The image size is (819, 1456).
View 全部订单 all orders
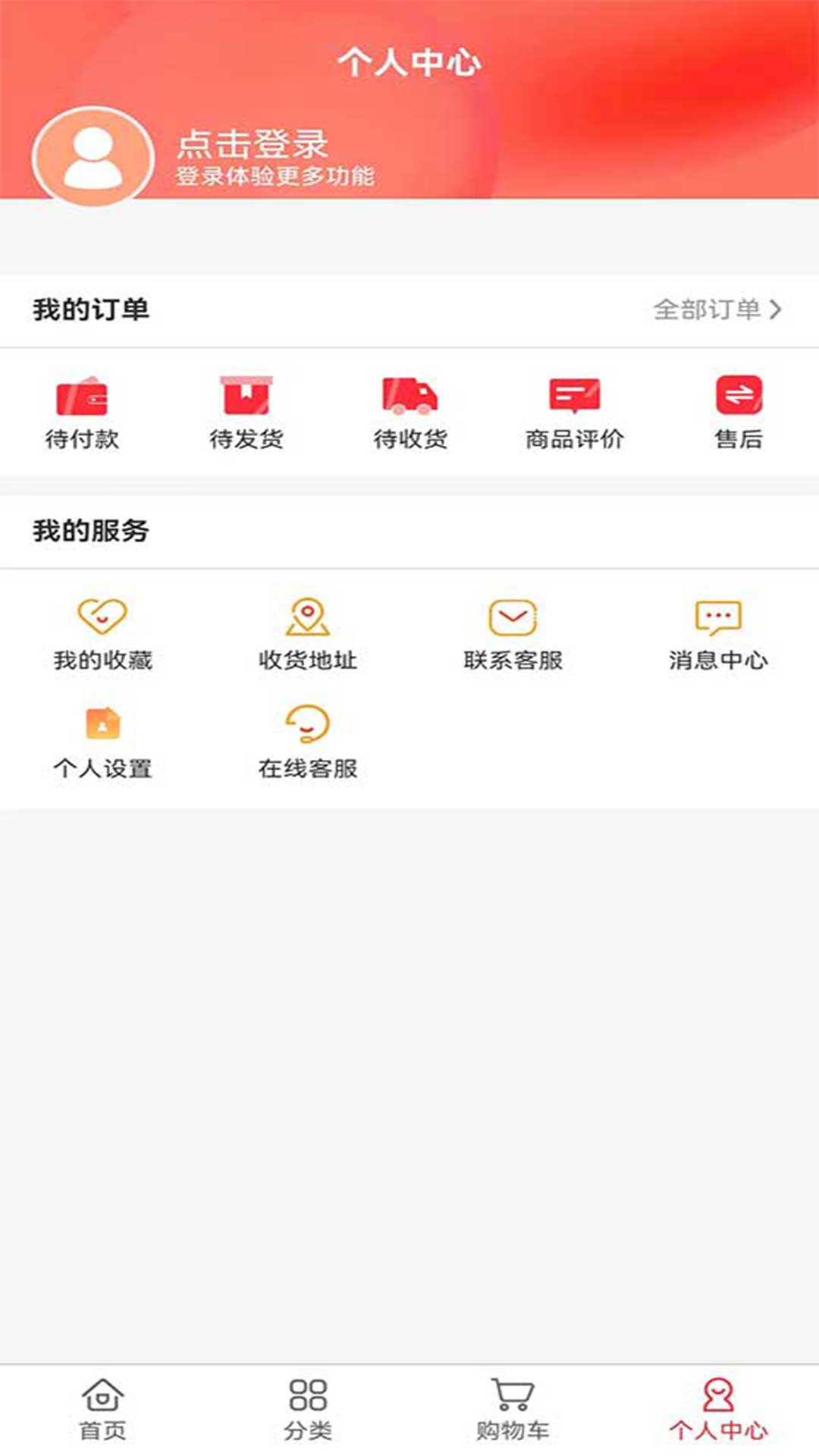click(717, 309)
